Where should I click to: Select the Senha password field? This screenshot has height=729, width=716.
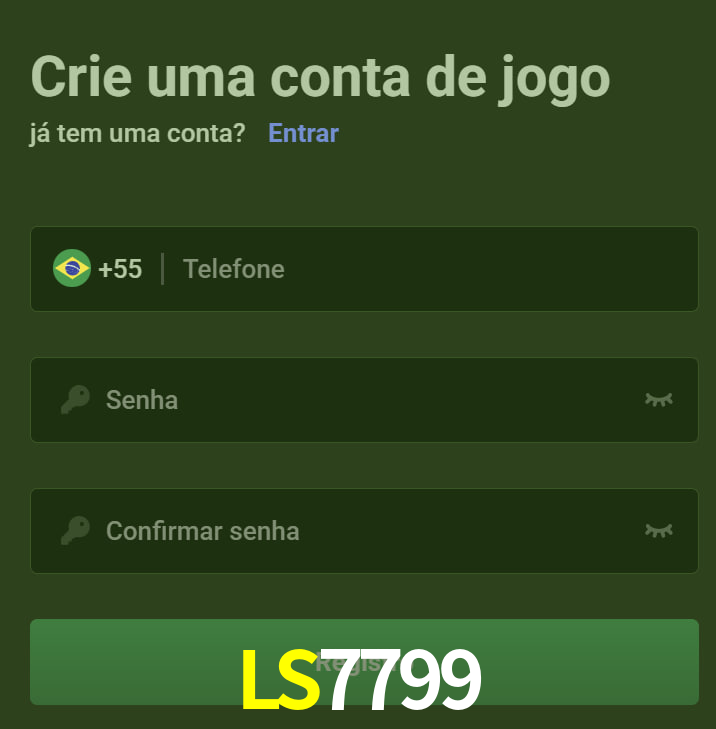(x=360, y=400)
